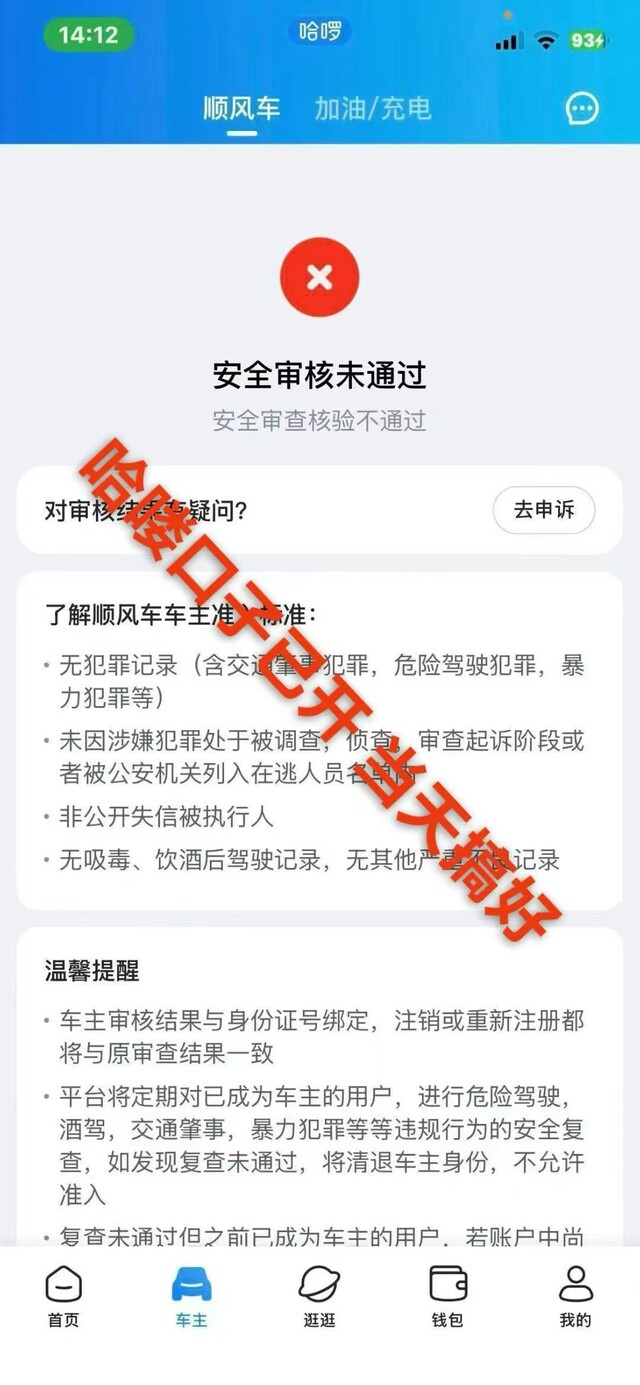Tap the 去申诉 appeal button
Screen dimensions: 640x1385
tap(544, 510)
